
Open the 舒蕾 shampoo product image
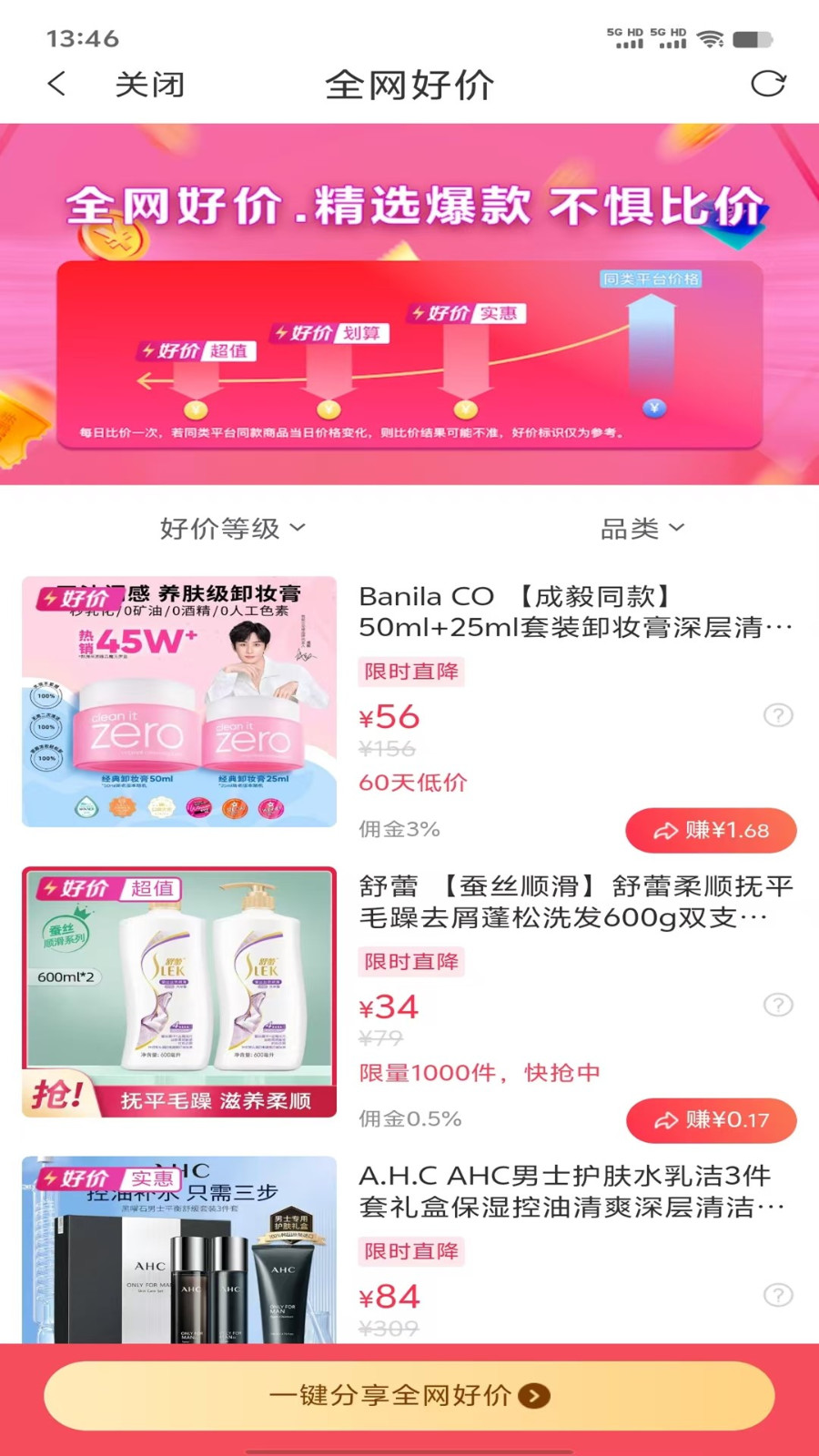(x=179, y=992)
